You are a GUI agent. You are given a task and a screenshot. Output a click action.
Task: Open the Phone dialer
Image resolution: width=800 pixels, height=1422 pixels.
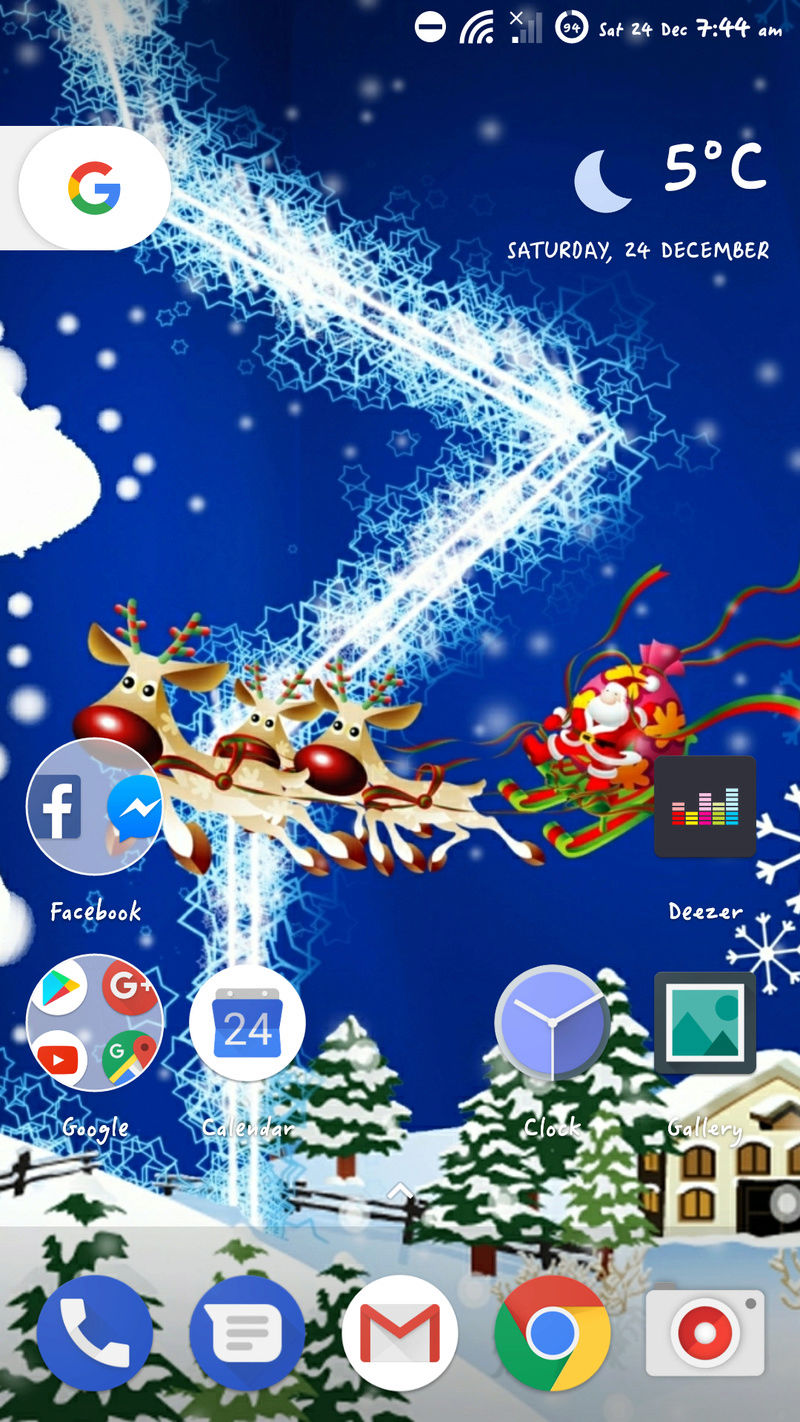(95, 1333)
